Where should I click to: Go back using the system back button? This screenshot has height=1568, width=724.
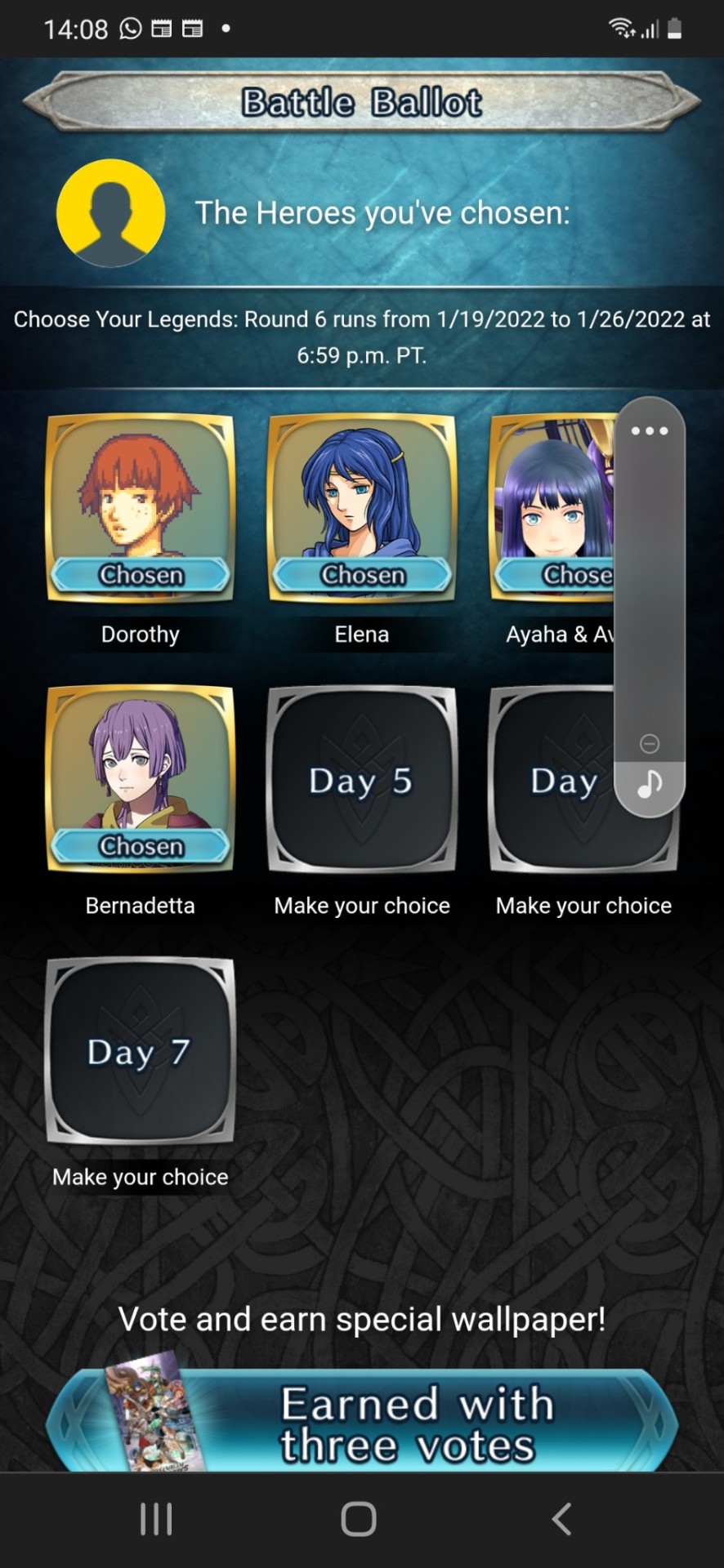561,1520
